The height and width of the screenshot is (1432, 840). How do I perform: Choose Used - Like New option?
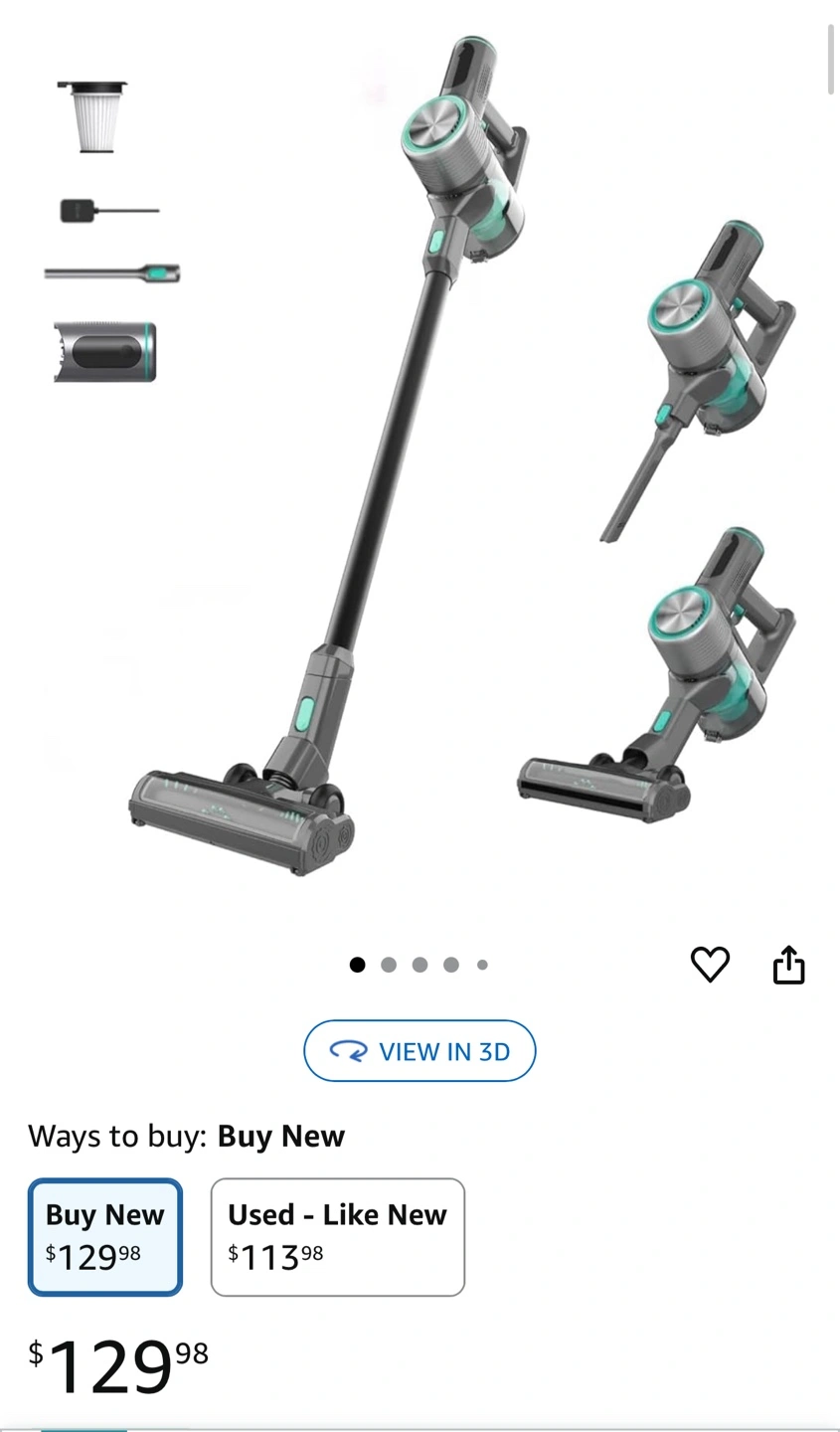(338, 1237)
